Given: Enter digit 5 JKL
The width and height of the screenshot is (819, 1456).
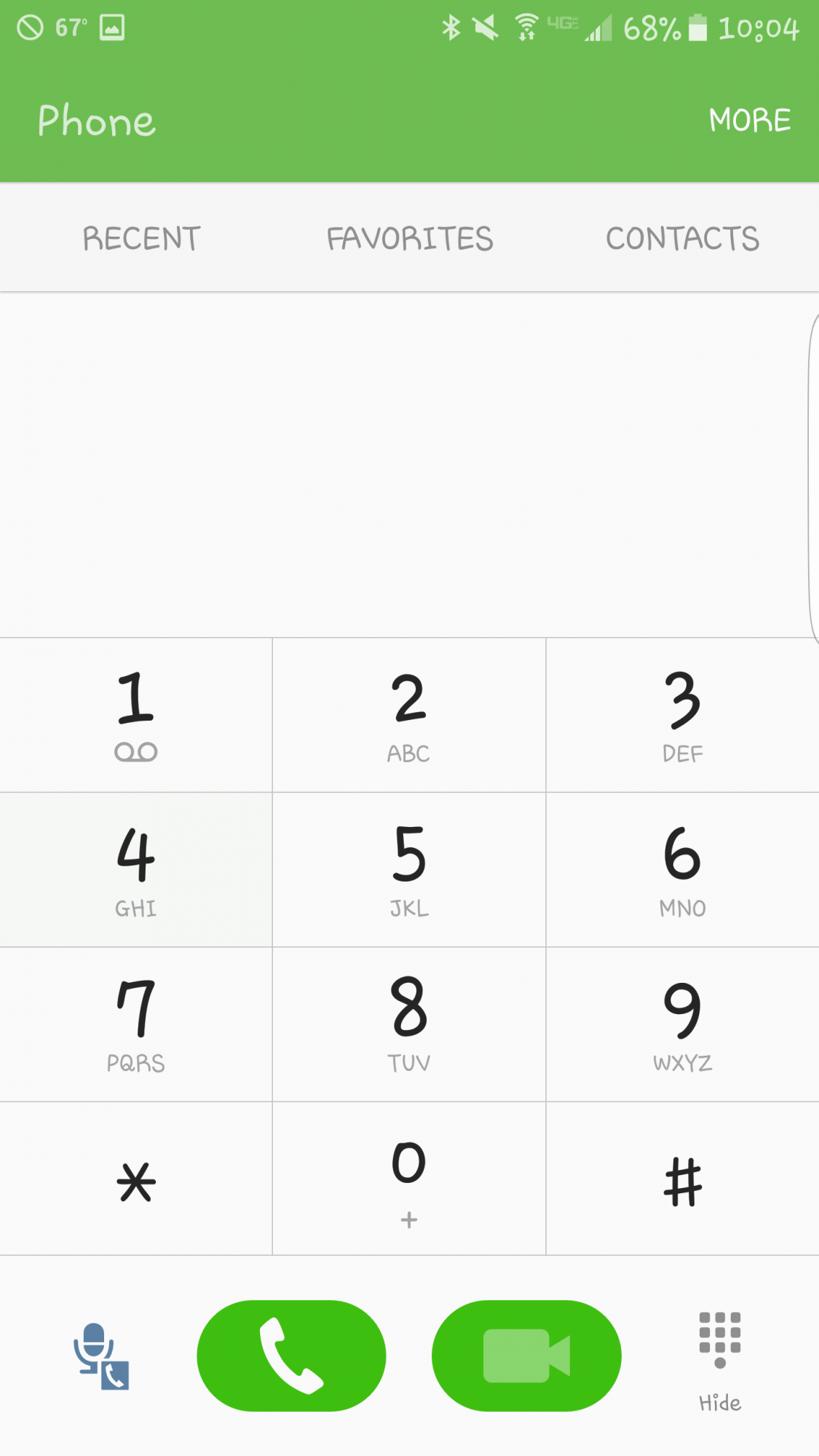Looking at the screenshot, I should point(409,870).
